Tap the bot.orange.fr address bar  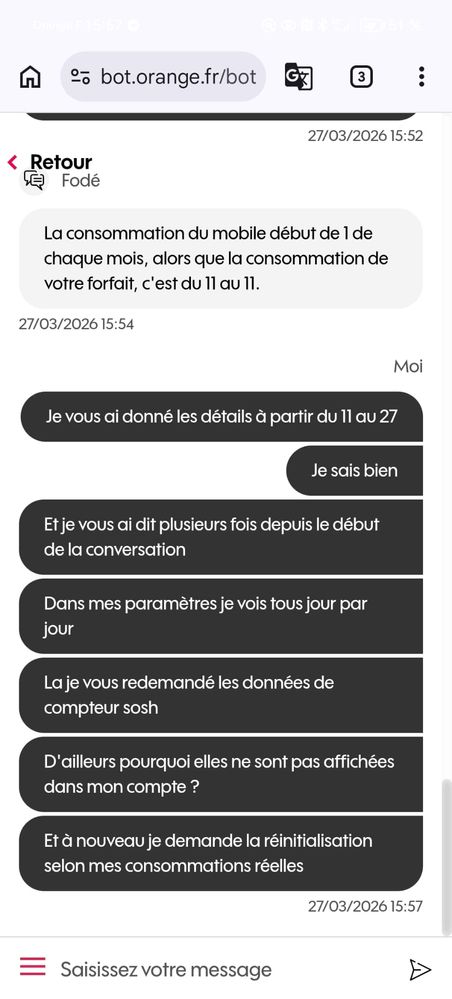(x=163, y=77)
